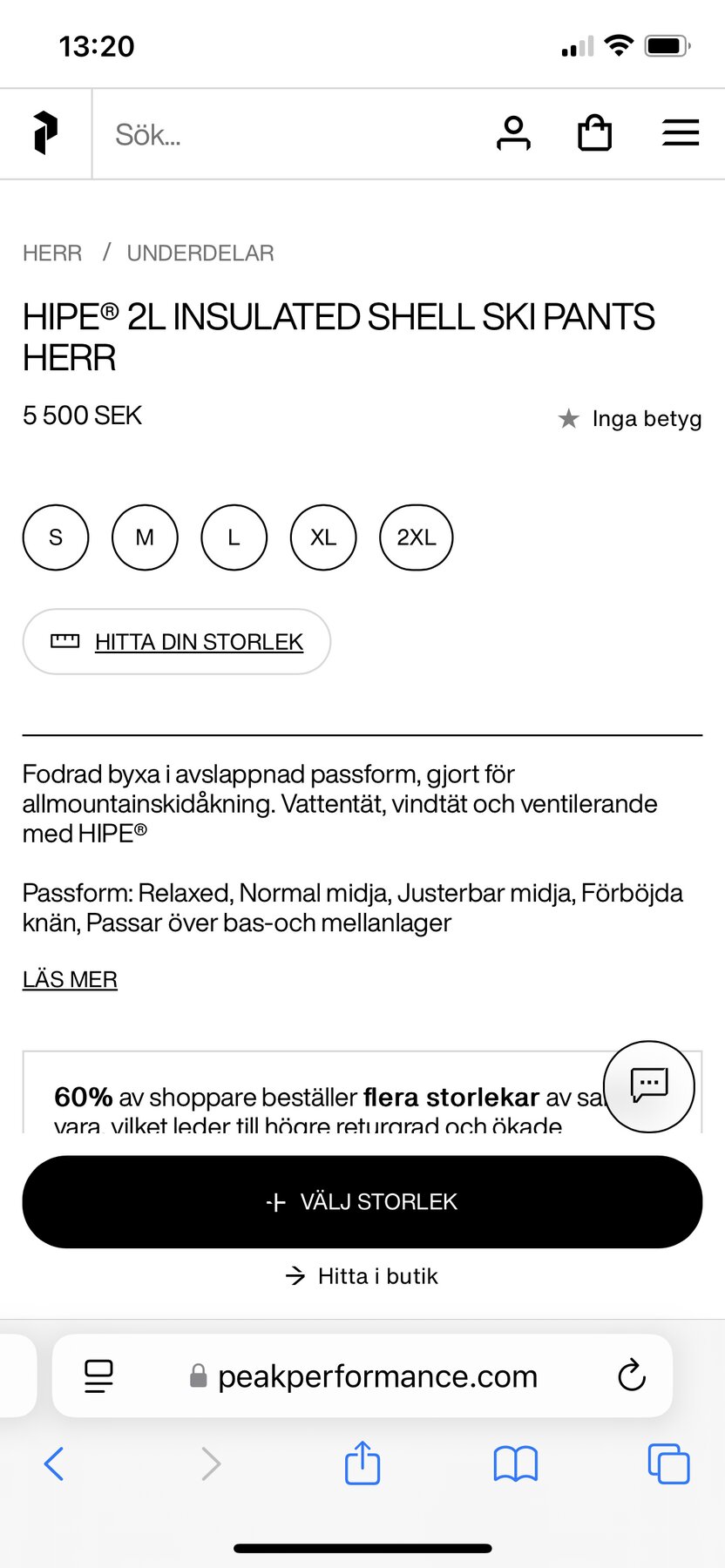The width and height of the screenshot is (725, 1568).
Task: Go to UNDERDELAR breadcrumb category
Action: (x=200, y=253)
